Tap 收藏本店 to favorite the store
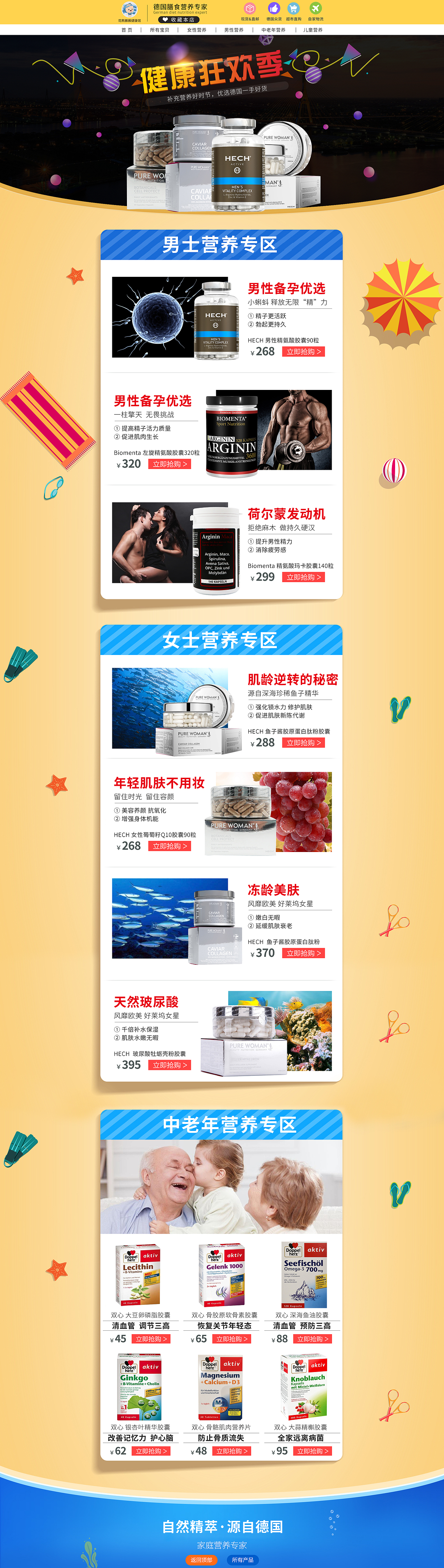 click(x=178, y=19)
